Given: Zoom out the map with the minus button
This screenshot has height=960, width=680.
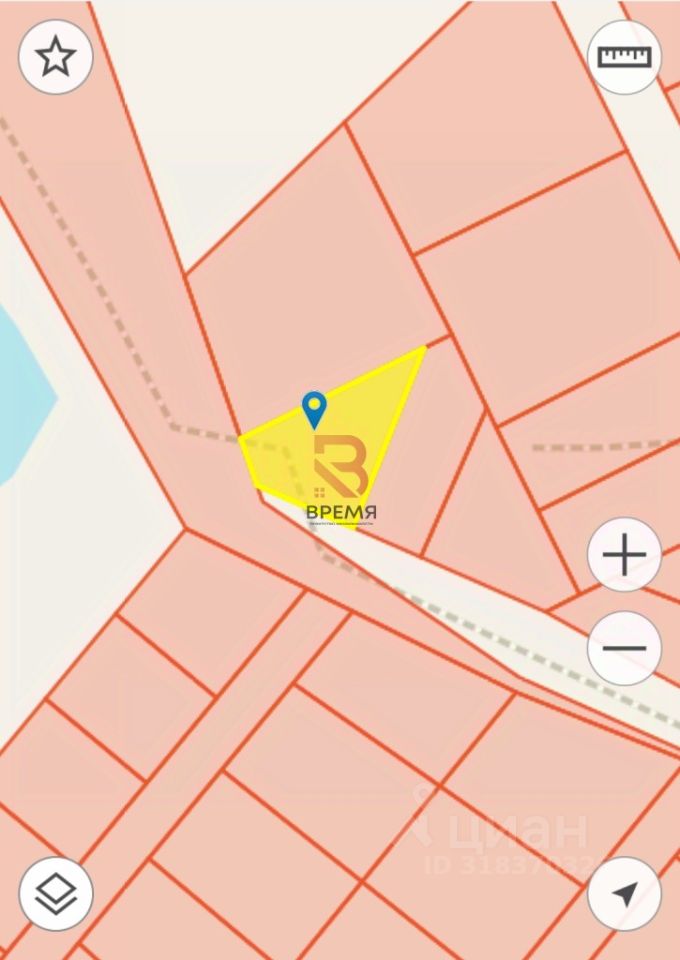Looking at the screenshot, I should [624, 648].
